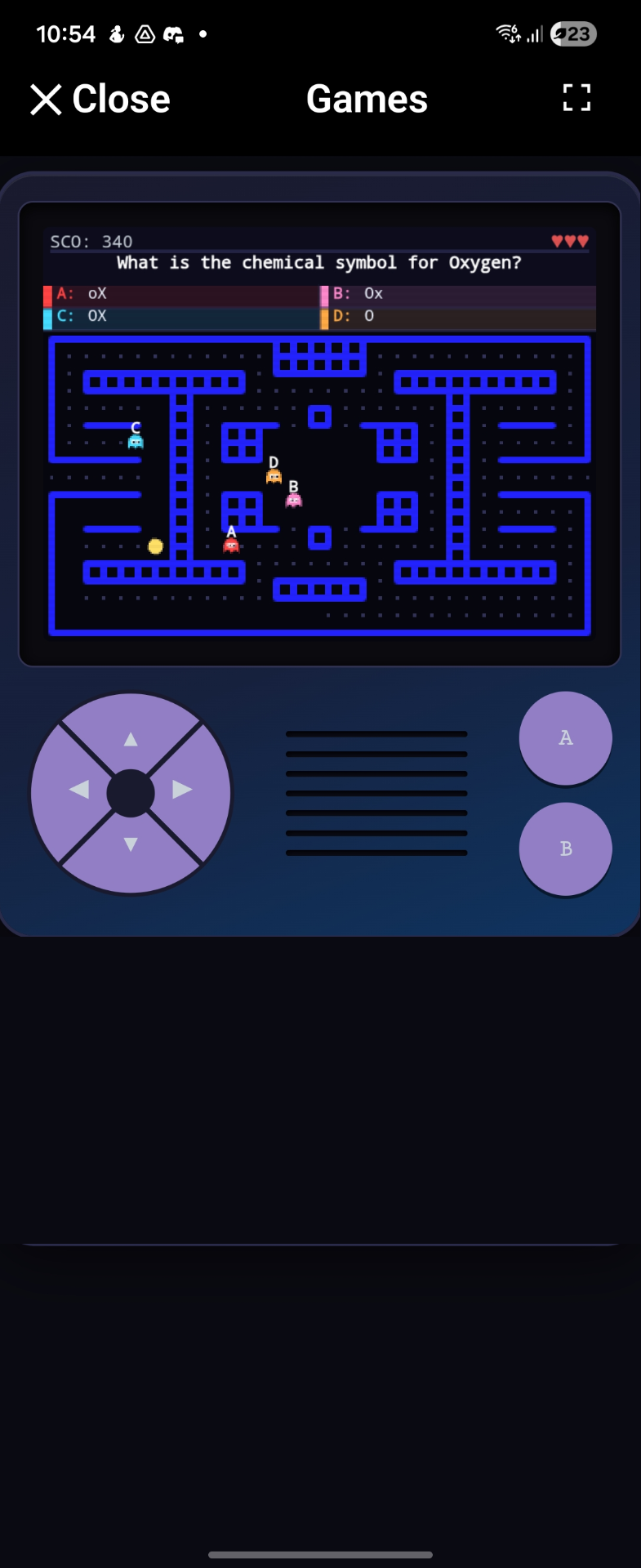Tap the cyan ghost labeled C

point(136,442)
